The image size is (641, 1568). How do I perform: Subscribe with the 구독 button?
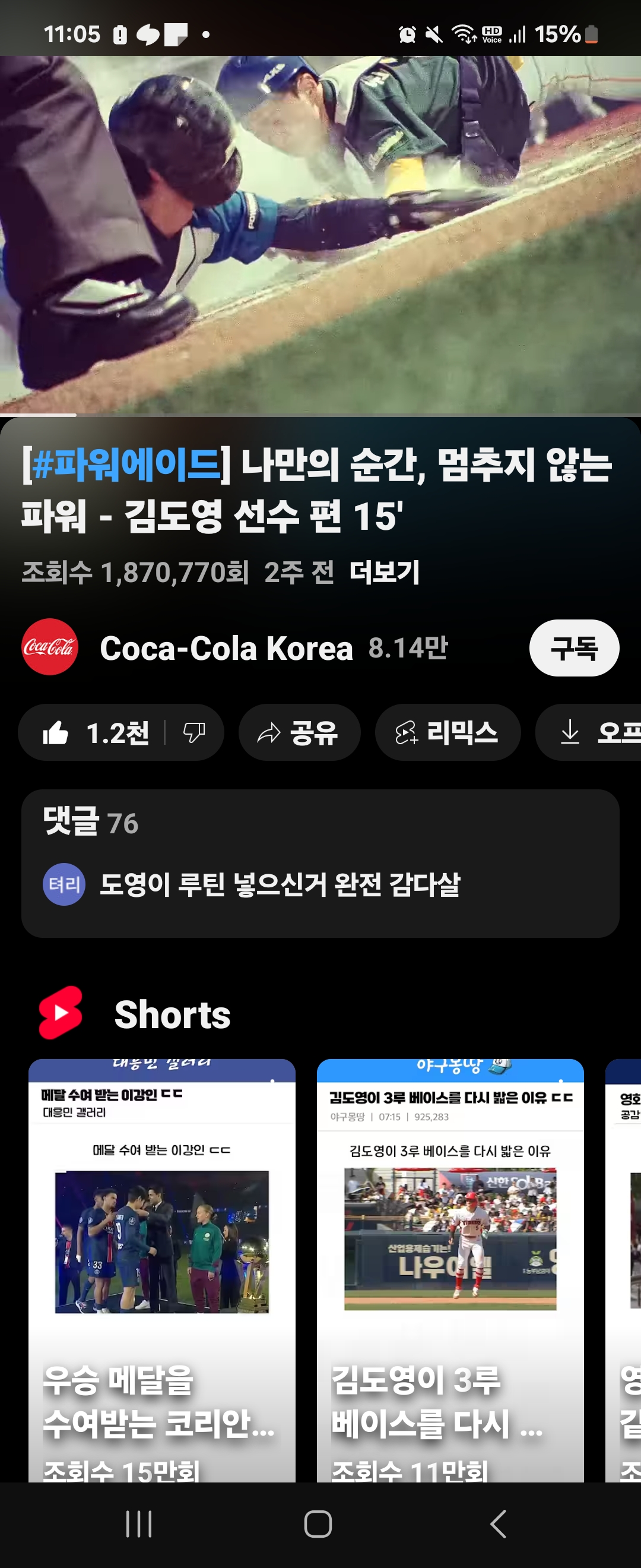(573, 647)
